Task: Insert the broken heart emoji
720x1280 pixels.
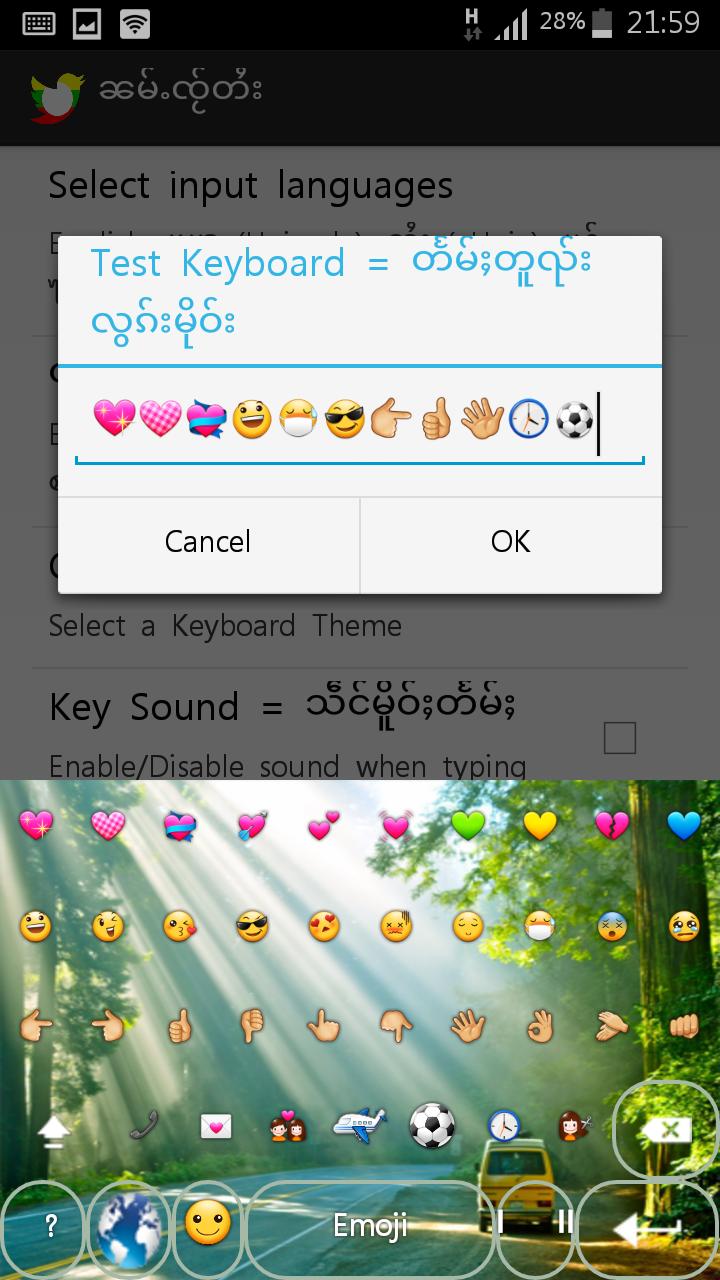Action: click(x=611, y=825)
